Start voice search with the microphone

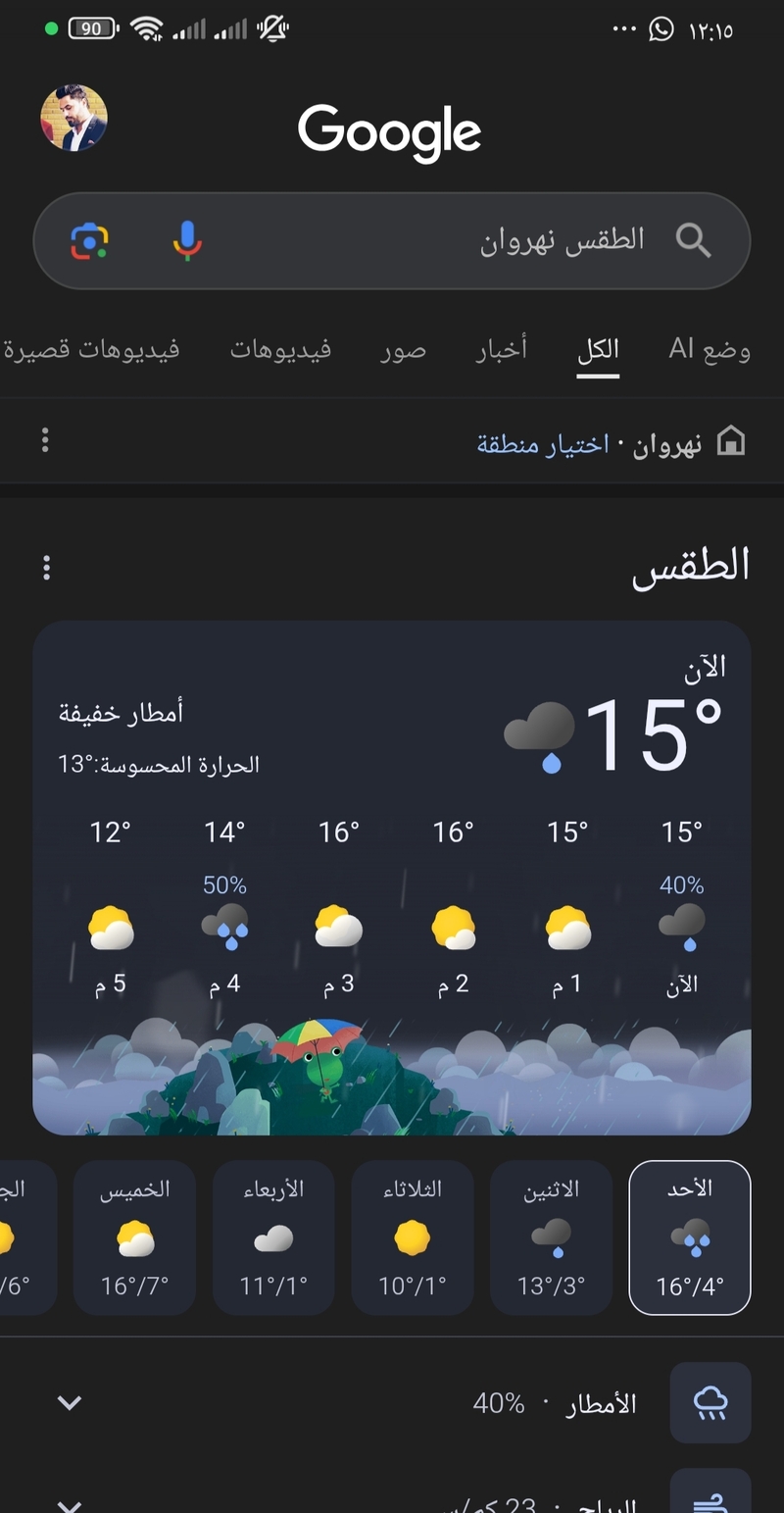click(187, 240)
